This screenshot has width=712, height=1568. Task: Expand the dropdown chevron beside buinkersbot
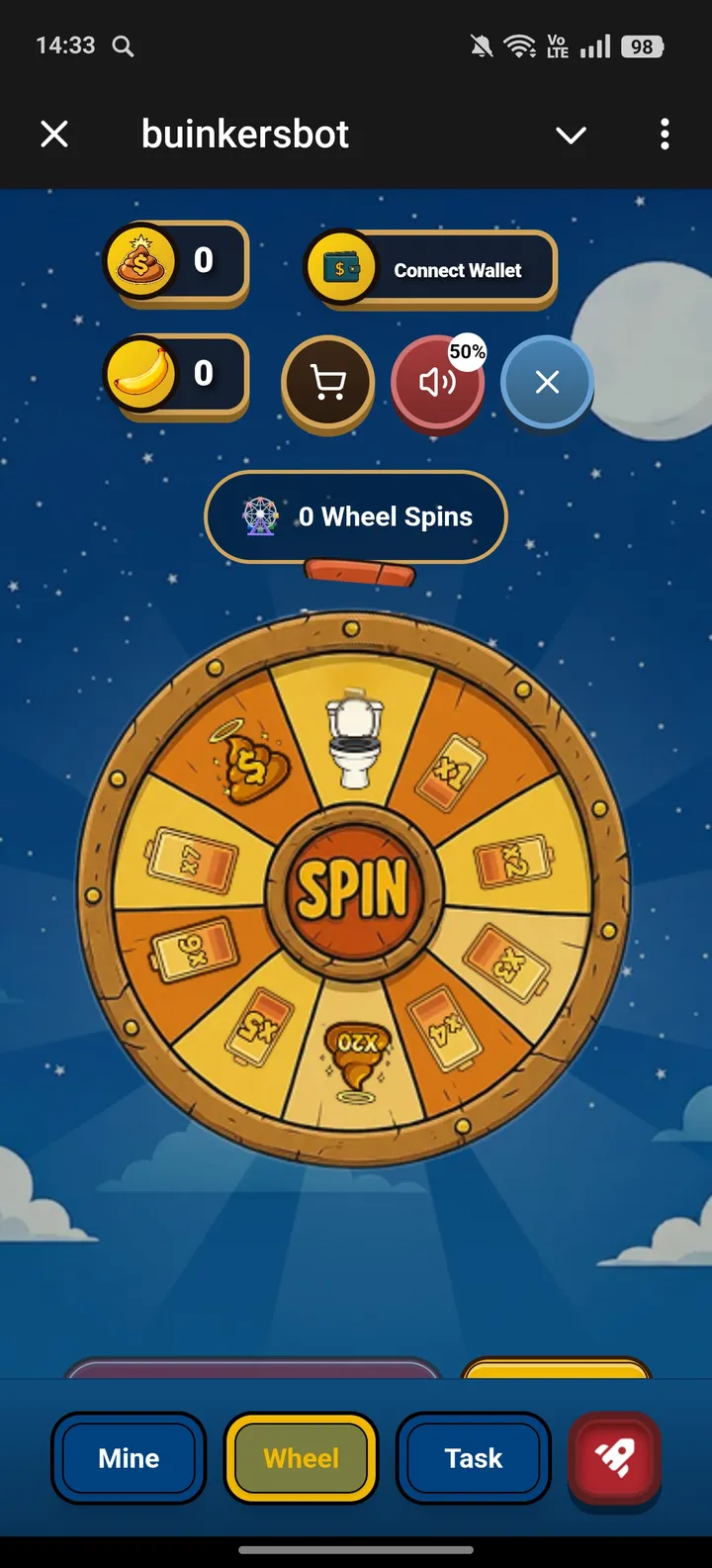click(x=571, y=136)
